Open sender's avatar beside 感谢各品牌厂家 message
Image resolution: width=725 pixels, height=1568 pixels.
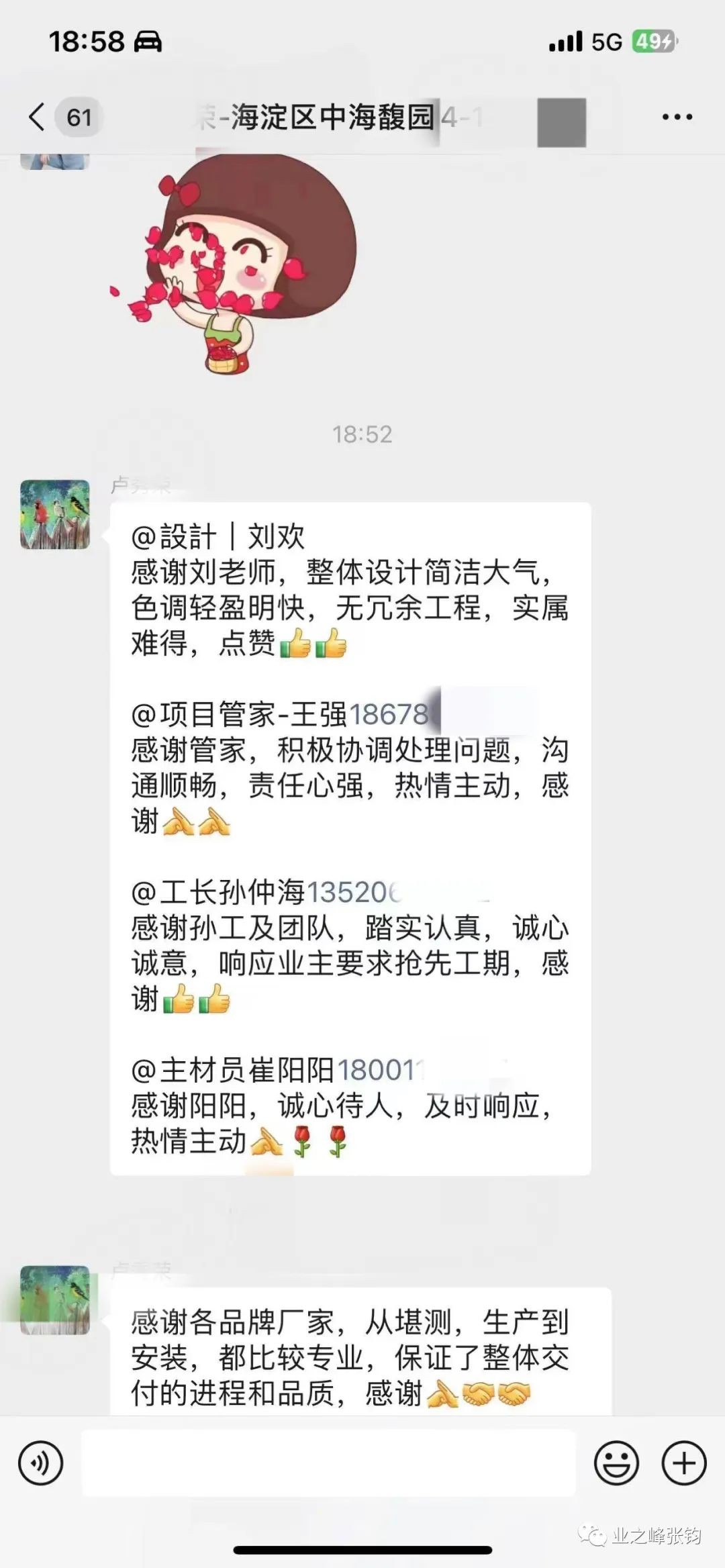[x=55, y=1300]
